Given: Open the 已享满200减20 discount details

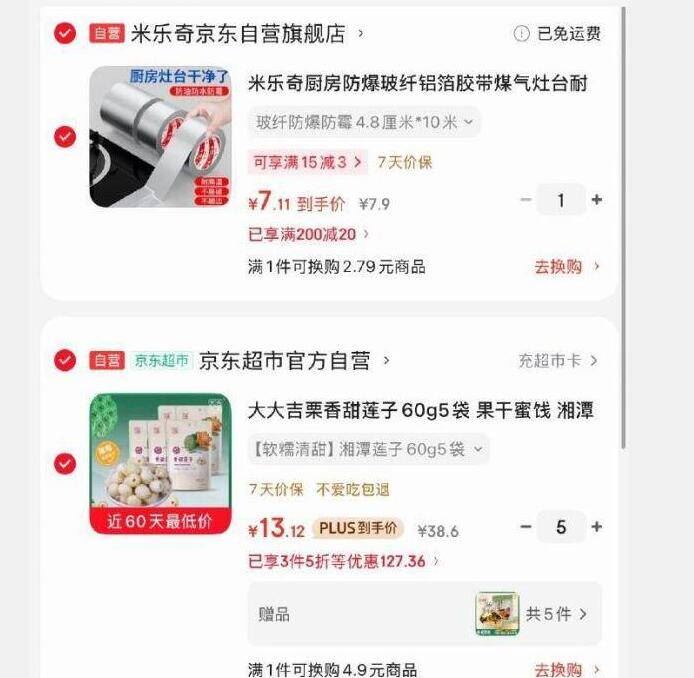Looking at the screenshot, I should (x=308, y=234).
